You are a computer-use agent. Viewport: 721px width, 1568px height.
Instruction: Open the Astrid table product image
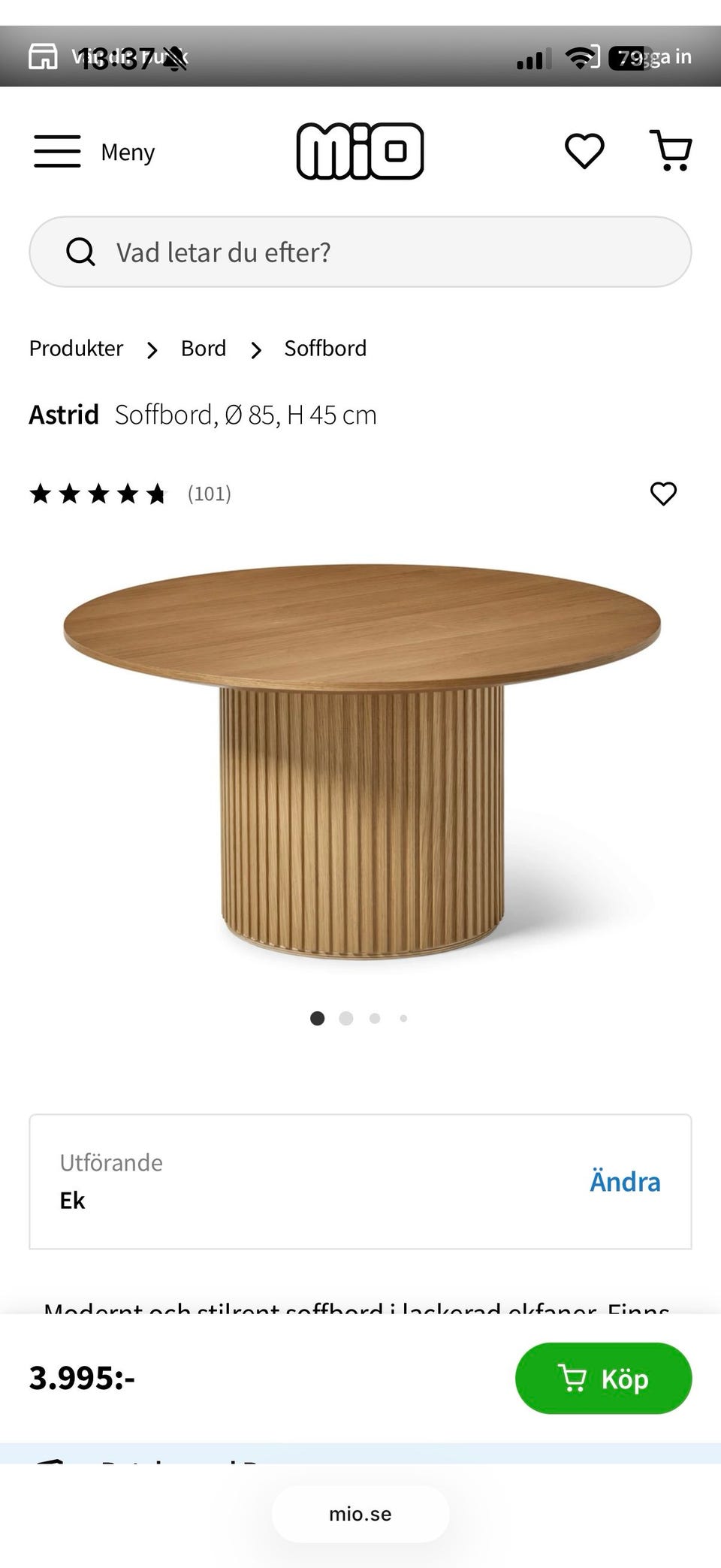pos(361,761)
